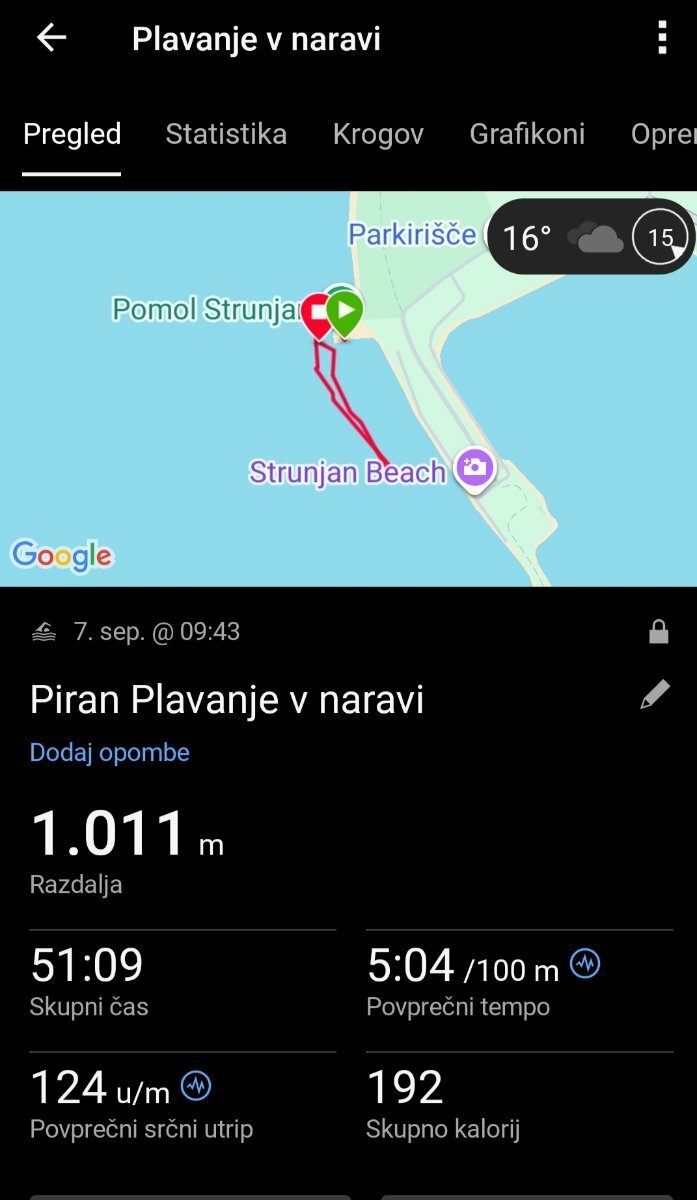Viewport: 697px width, 1200px height.
Task: Edit the activity name with pencil icon
Action: (x=655, y=695)
